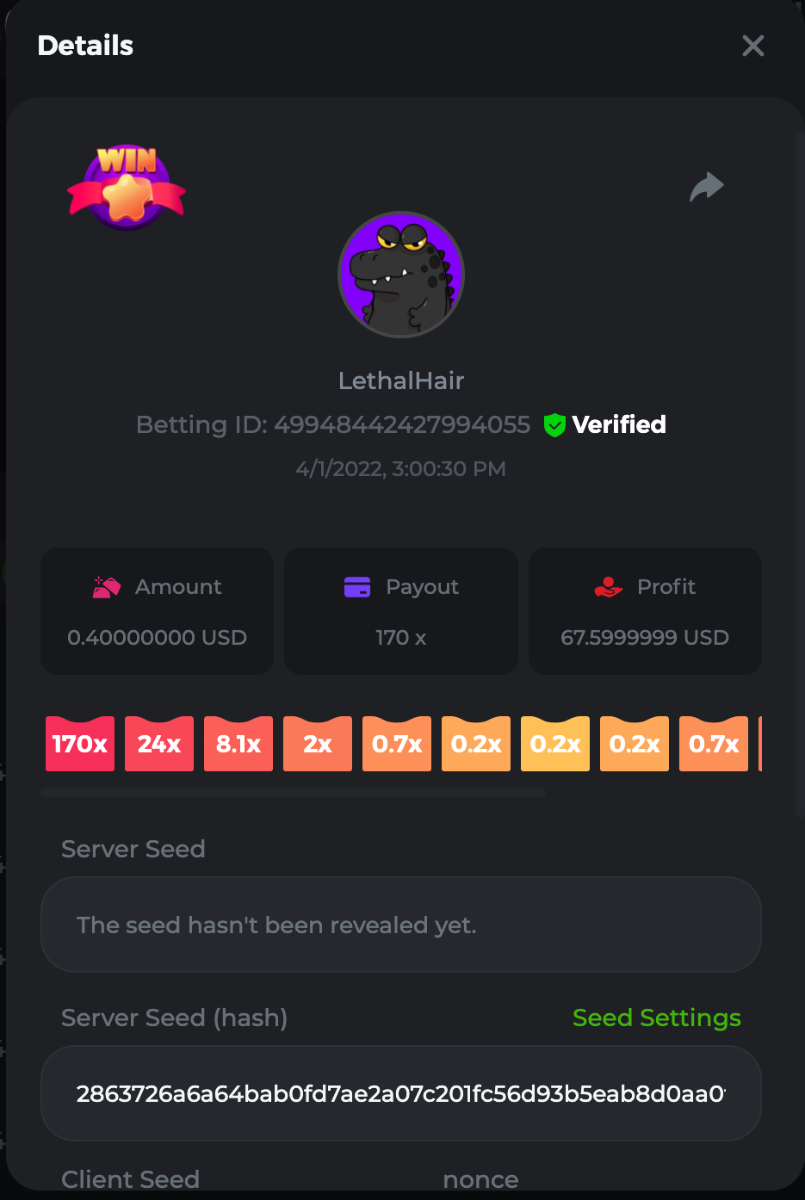Screen dimensions: 805x1200
Task: Open Seed Settings link
Action: click(x=656, y=1018)
